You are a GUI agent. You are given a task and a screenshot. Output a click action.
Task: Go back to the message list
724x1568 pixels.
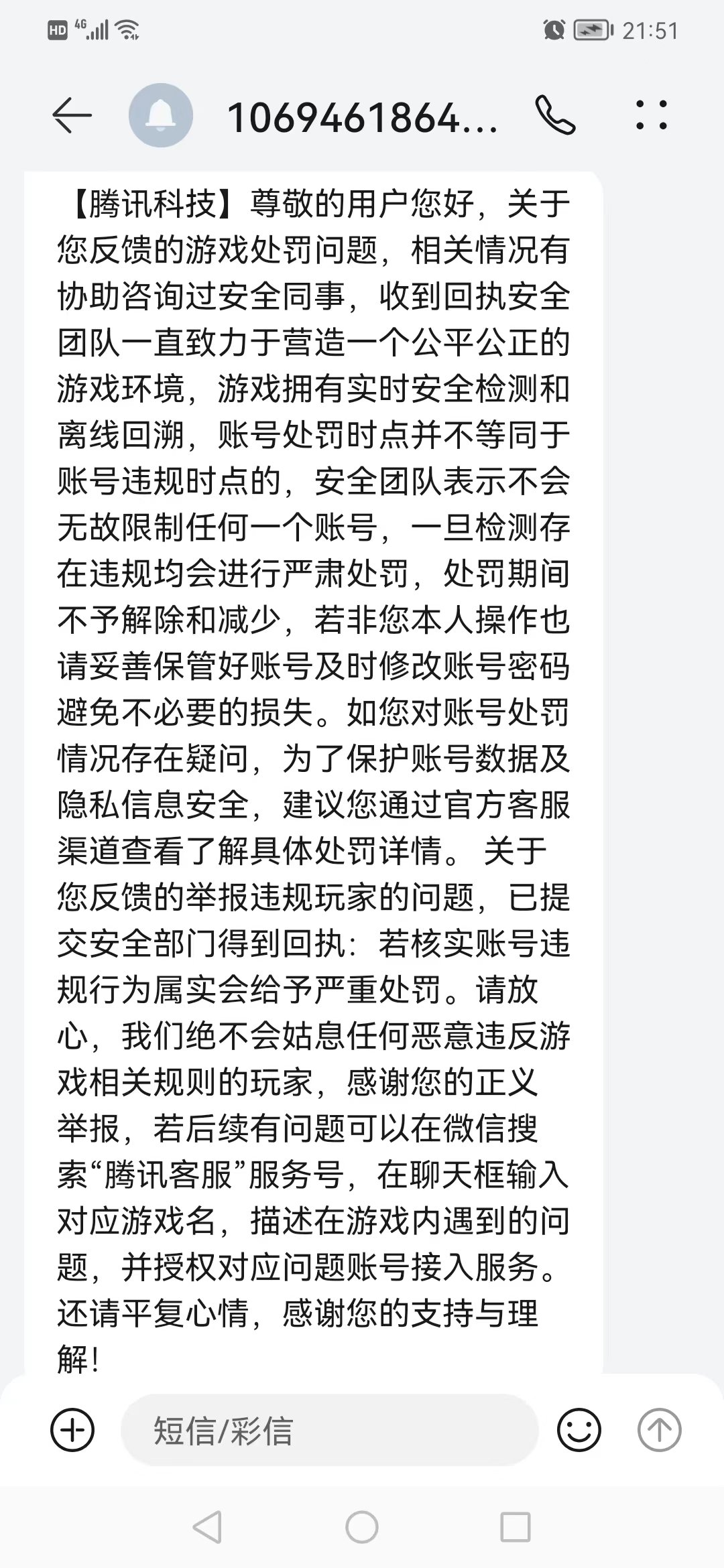72,116
